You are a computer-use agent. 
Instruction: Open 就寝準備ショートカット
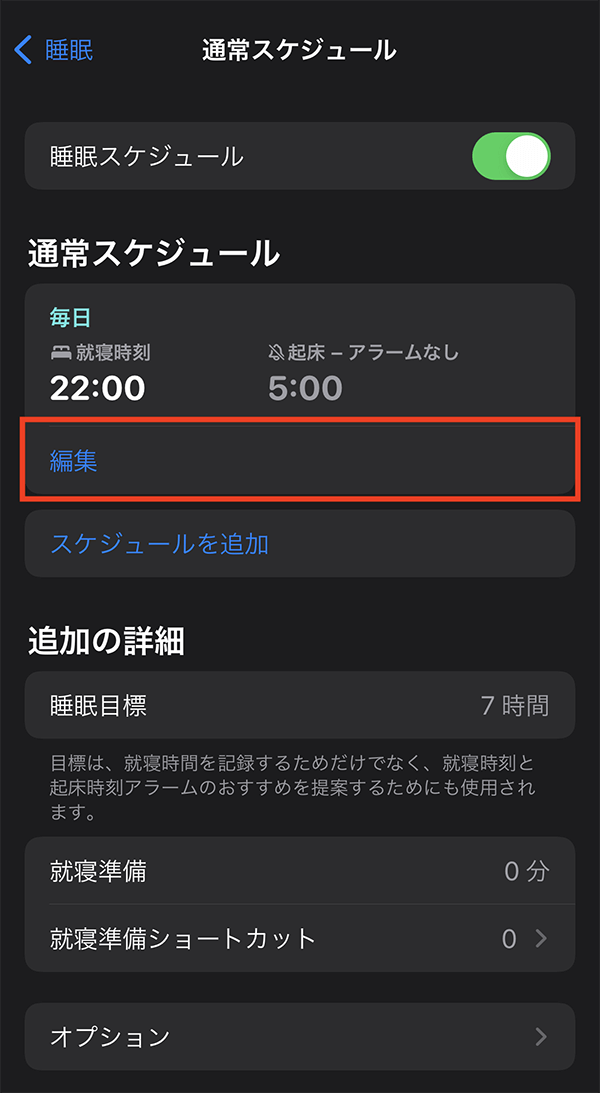click(300, 938)
